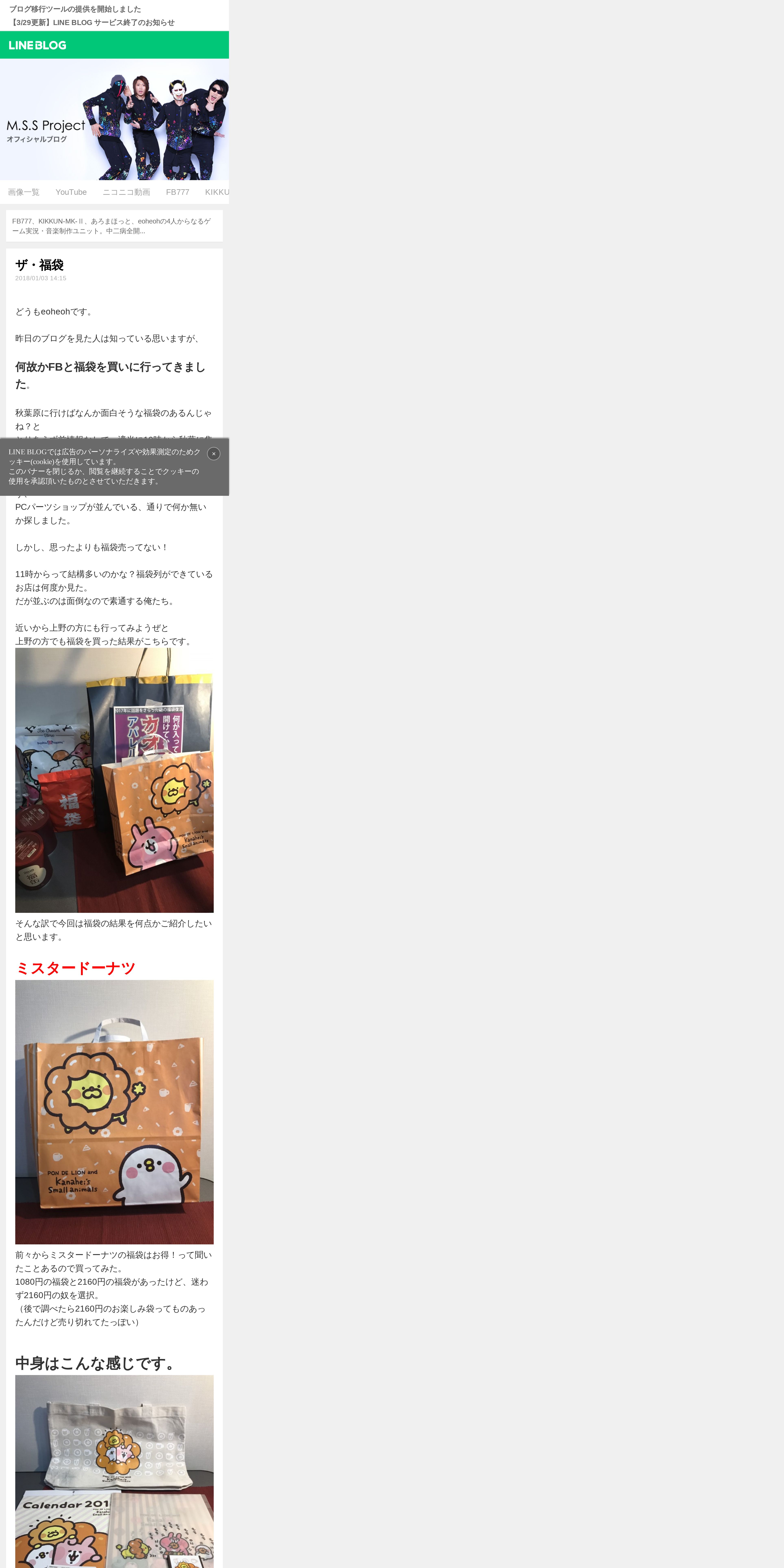View the photo of all lucky bags
784x1568 pixels.
tap(114, 780)
